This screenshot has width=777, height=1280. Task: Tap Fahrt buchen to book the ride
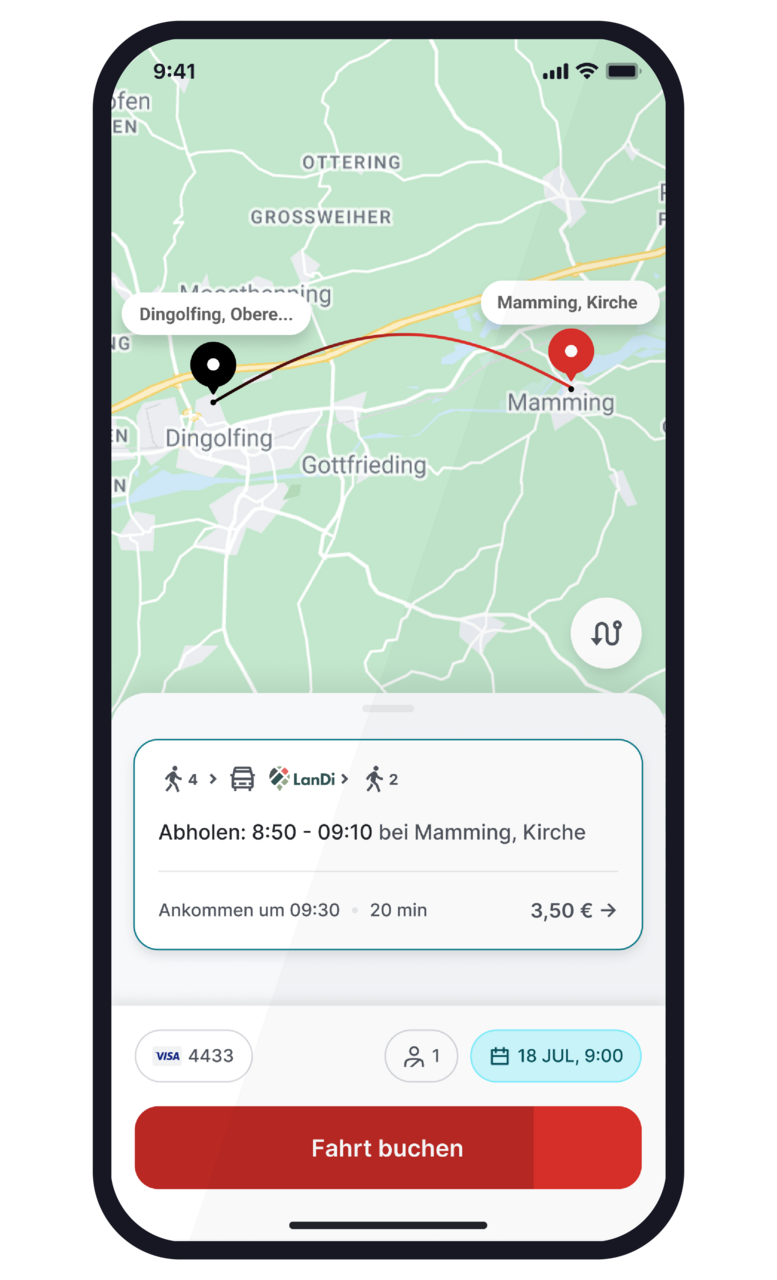[388, 1148]
